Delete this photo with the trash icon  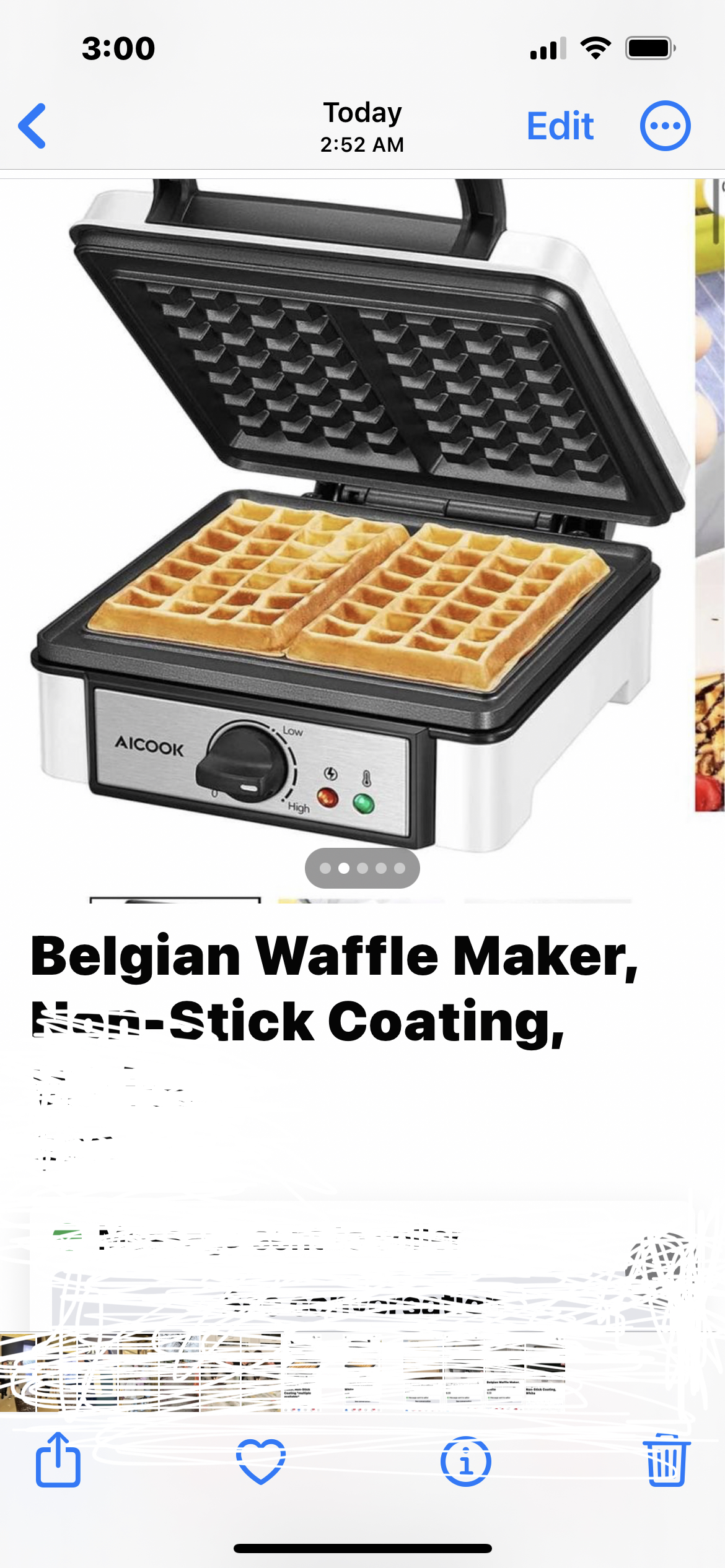(x=666, y=1460)
